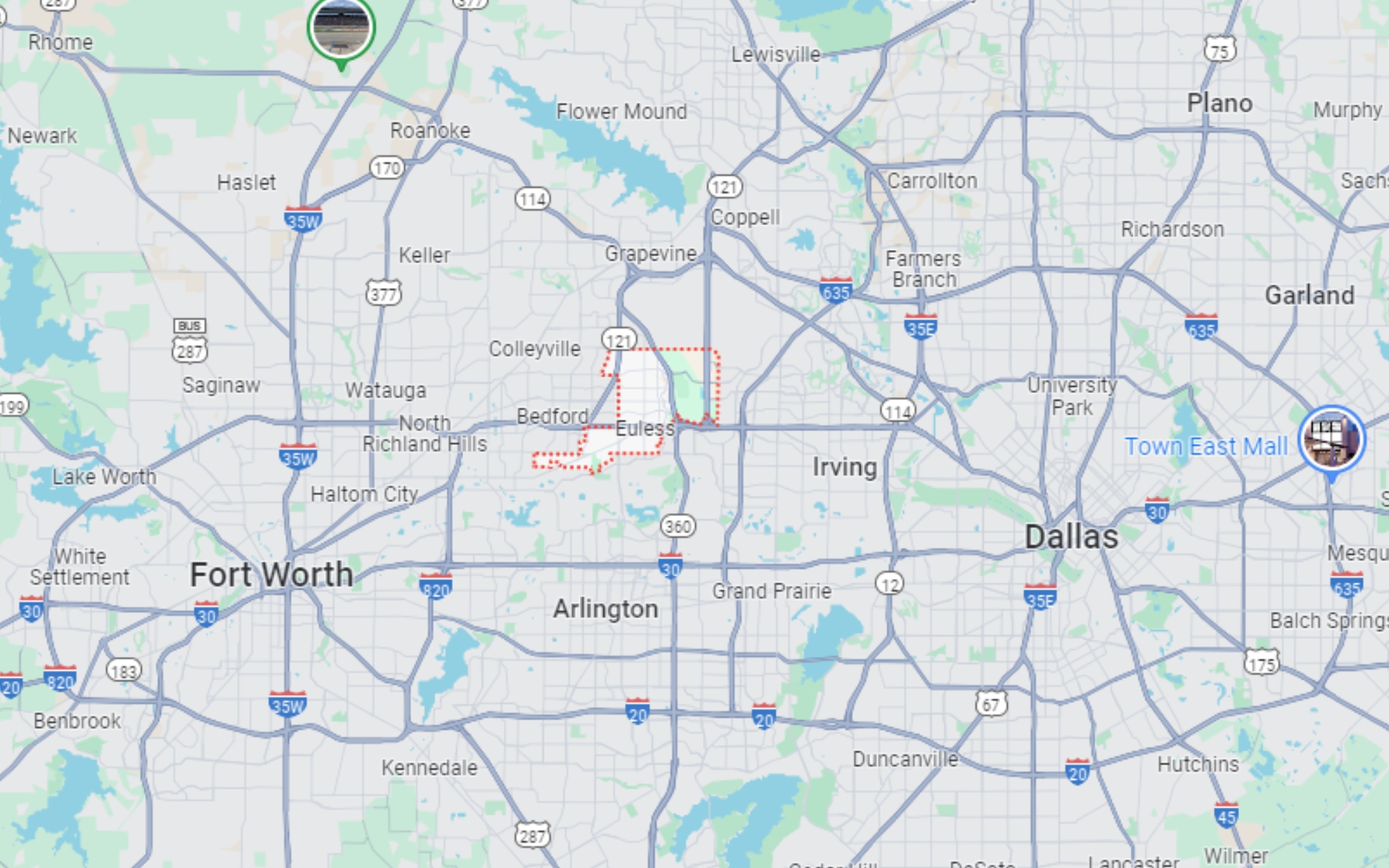Open the Town East Mall place pin
Image resolution: width=1389 pixels, height=868 pixels.
click(1331, 440)
